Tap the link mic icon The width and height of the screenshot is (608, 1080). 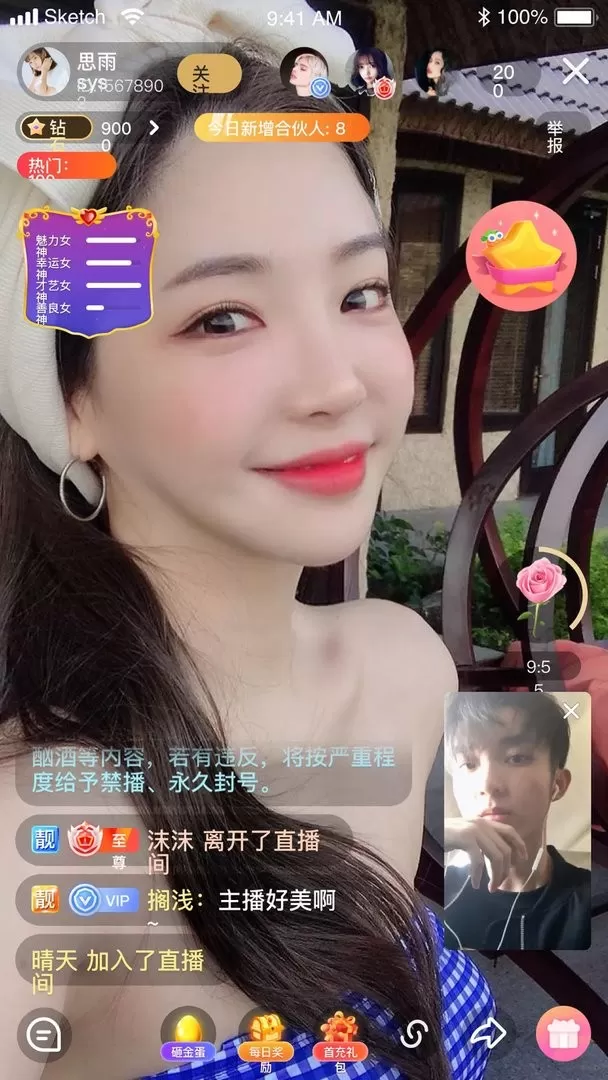pyautogui.click(x=415, y=1035)
